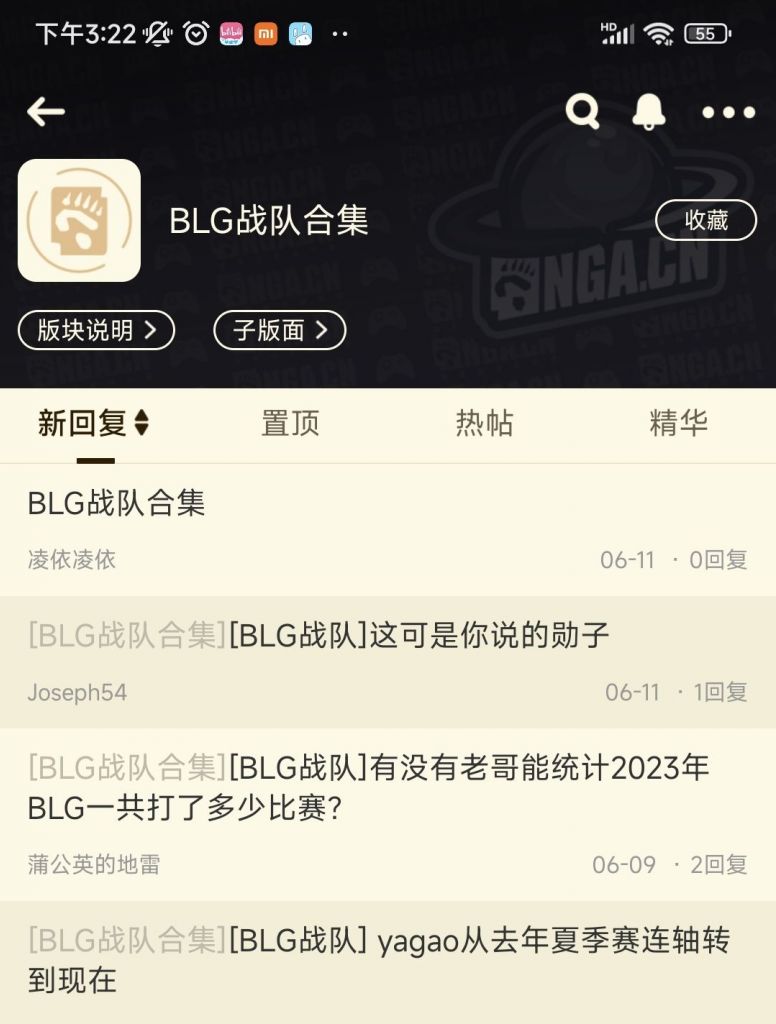Image resolution: width=776 pixels, height=1024 pixels.
Task: Open 置顶 pinned threads section
Action: click(289, 425)
